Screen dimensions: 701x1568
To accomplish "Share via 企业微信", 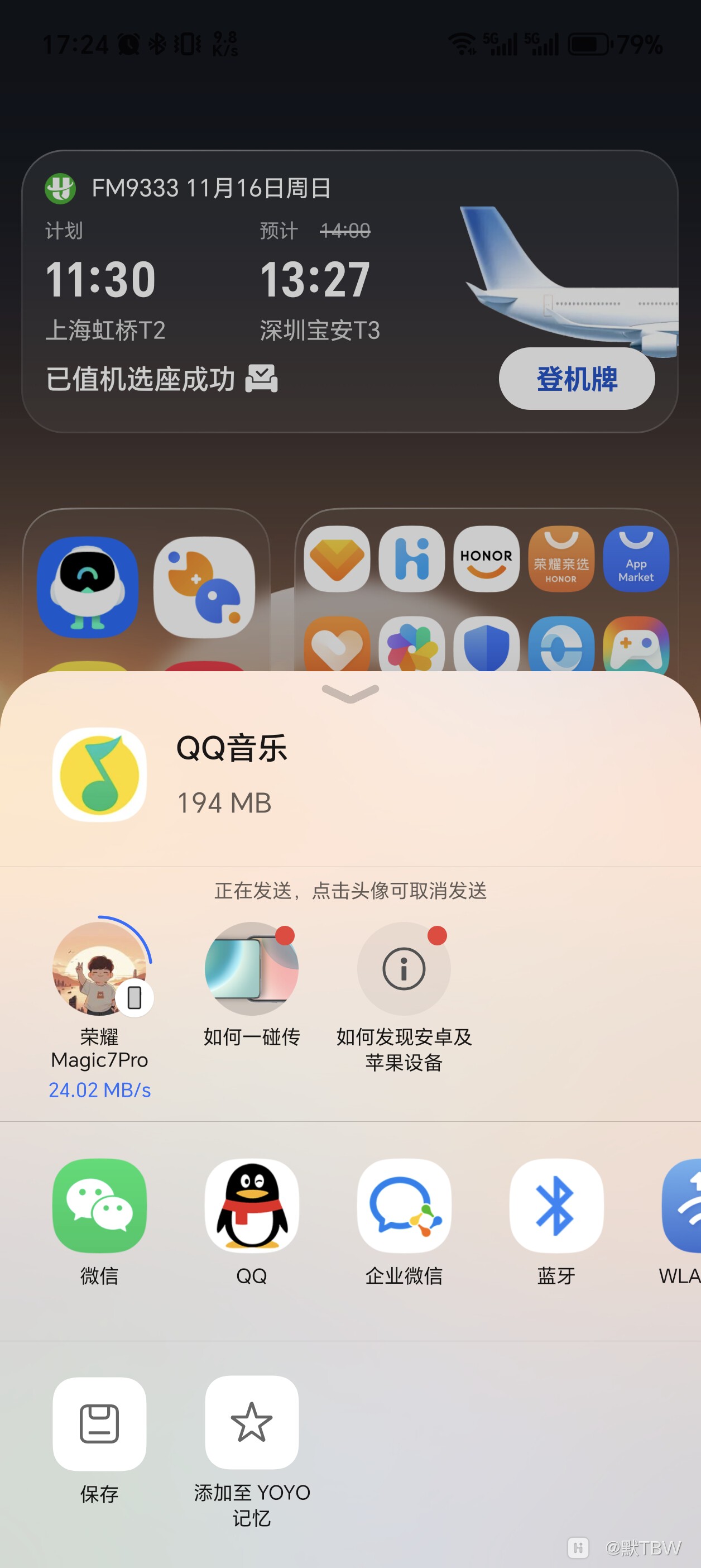I will pos(404,1205).
